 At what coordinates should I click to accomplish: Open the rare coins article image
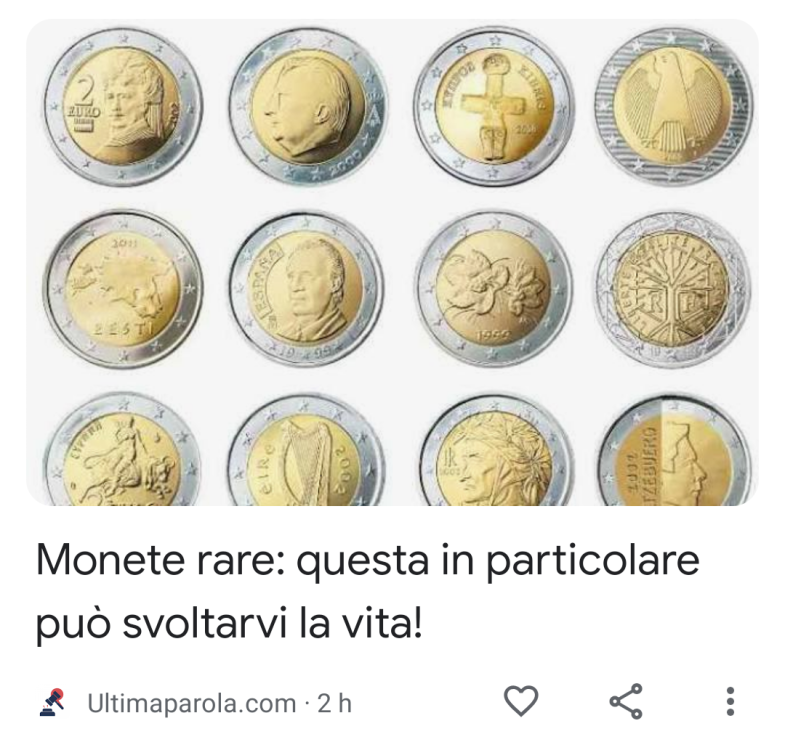click(392, 262)
